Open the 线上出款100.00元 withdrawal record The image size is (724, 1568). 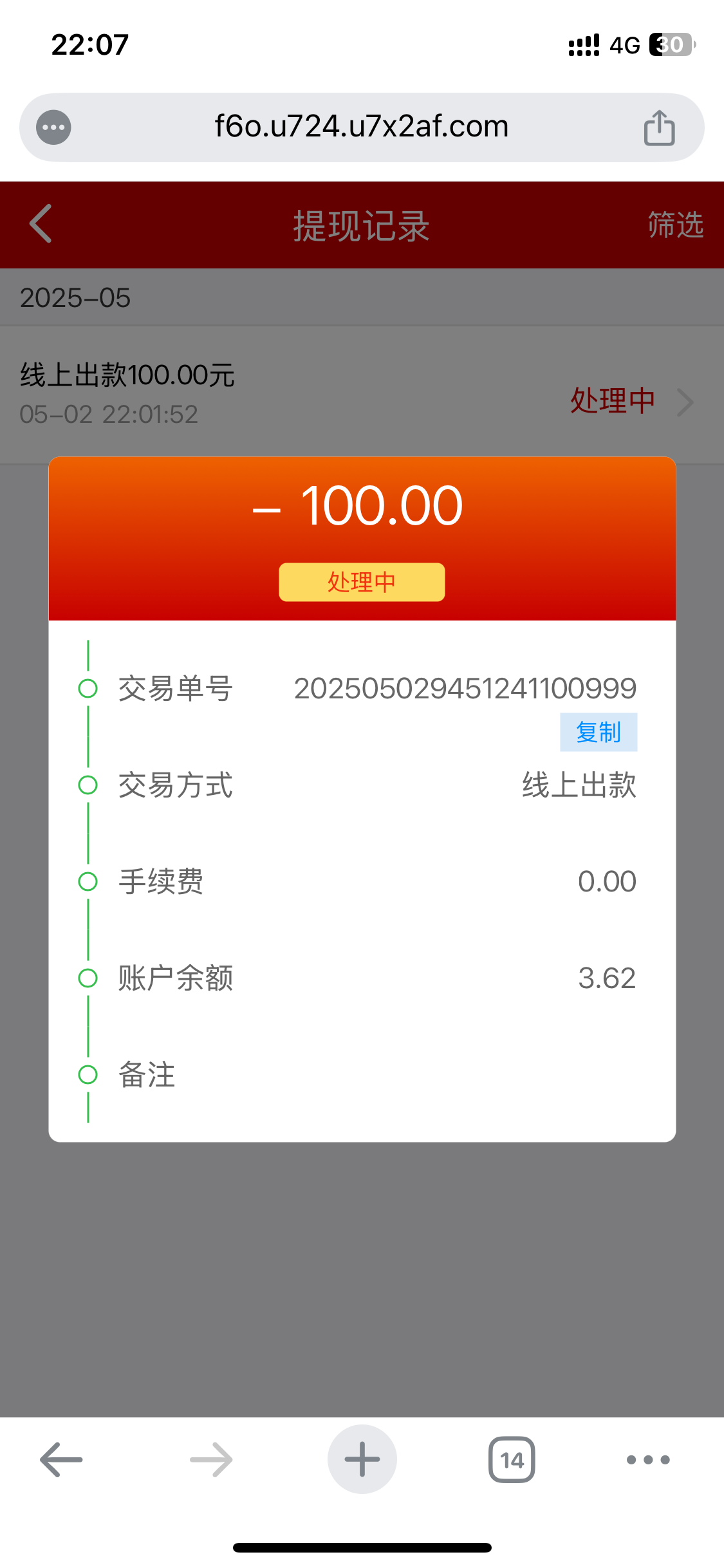[362, 395]
